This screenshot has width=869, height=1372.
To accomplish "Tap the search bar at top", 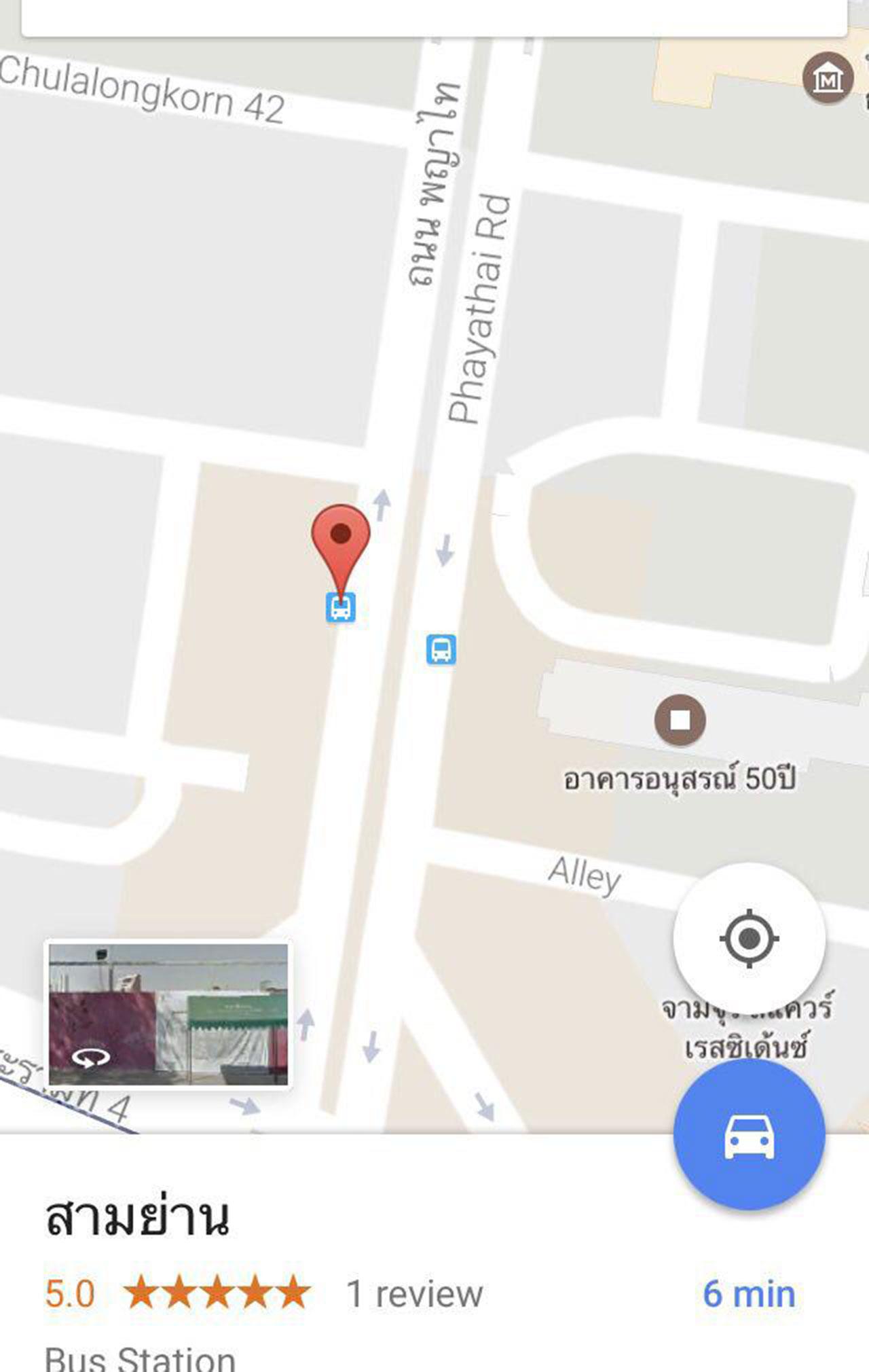I will (x=434, y=17).
